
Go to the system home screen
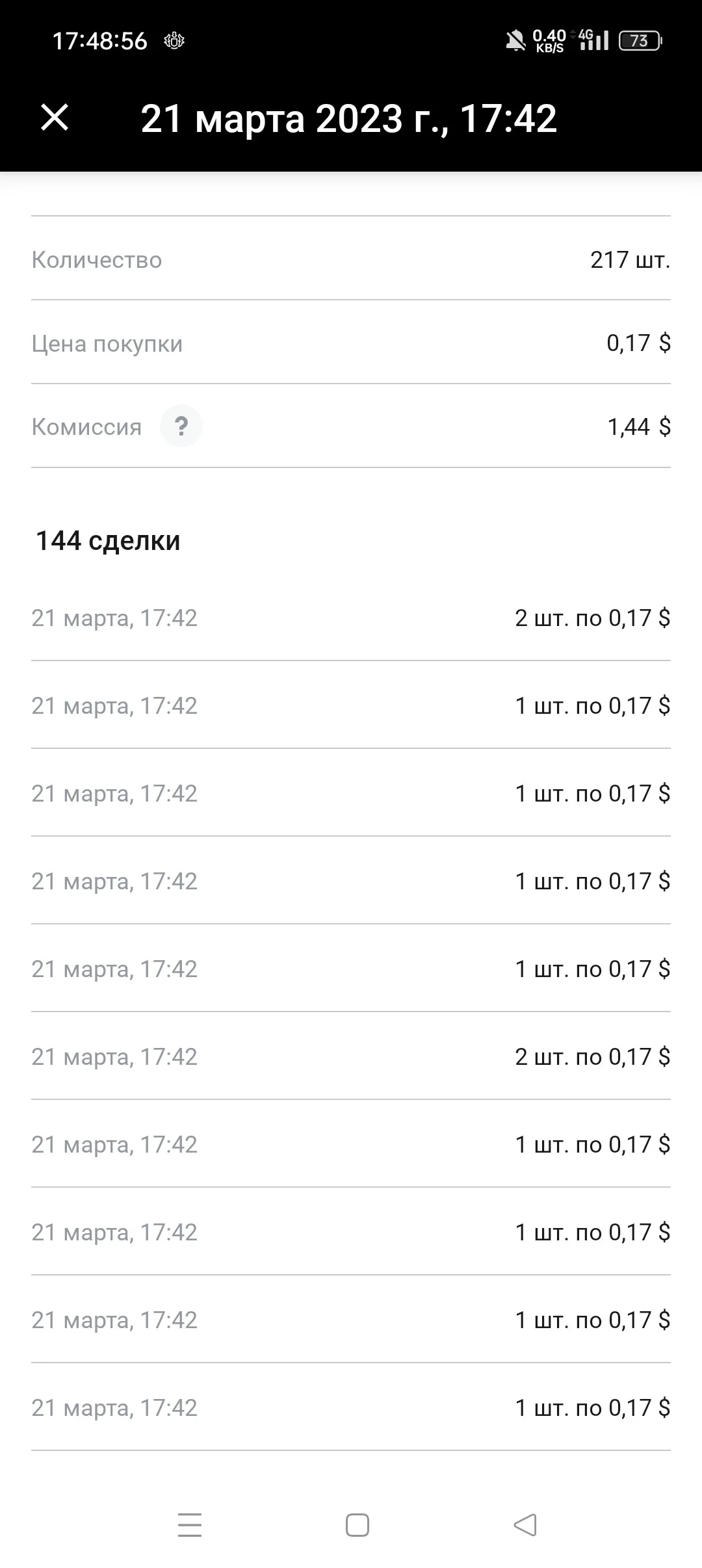click(x=357, y=1525)
